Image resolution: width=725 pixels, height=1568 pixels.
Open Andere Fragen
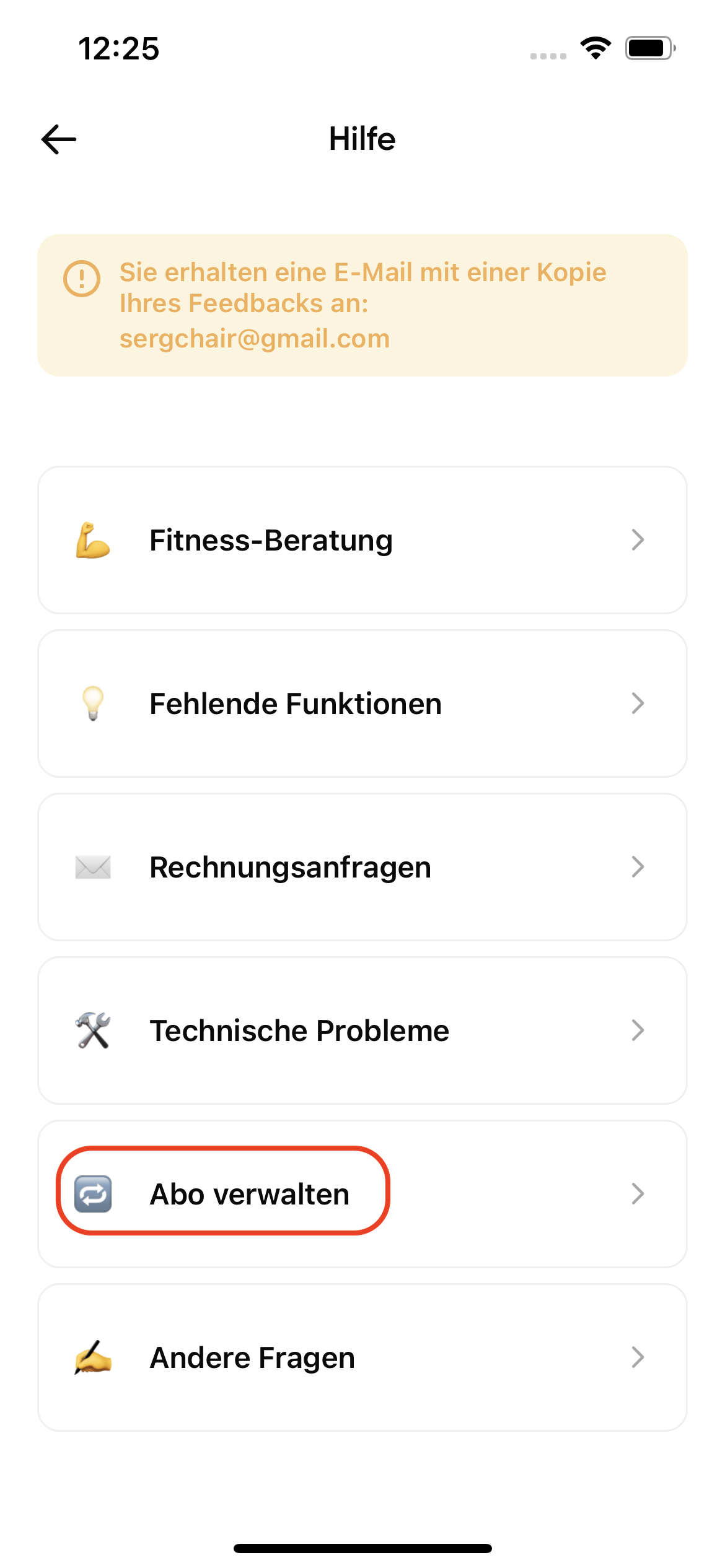click(362, 1357)
